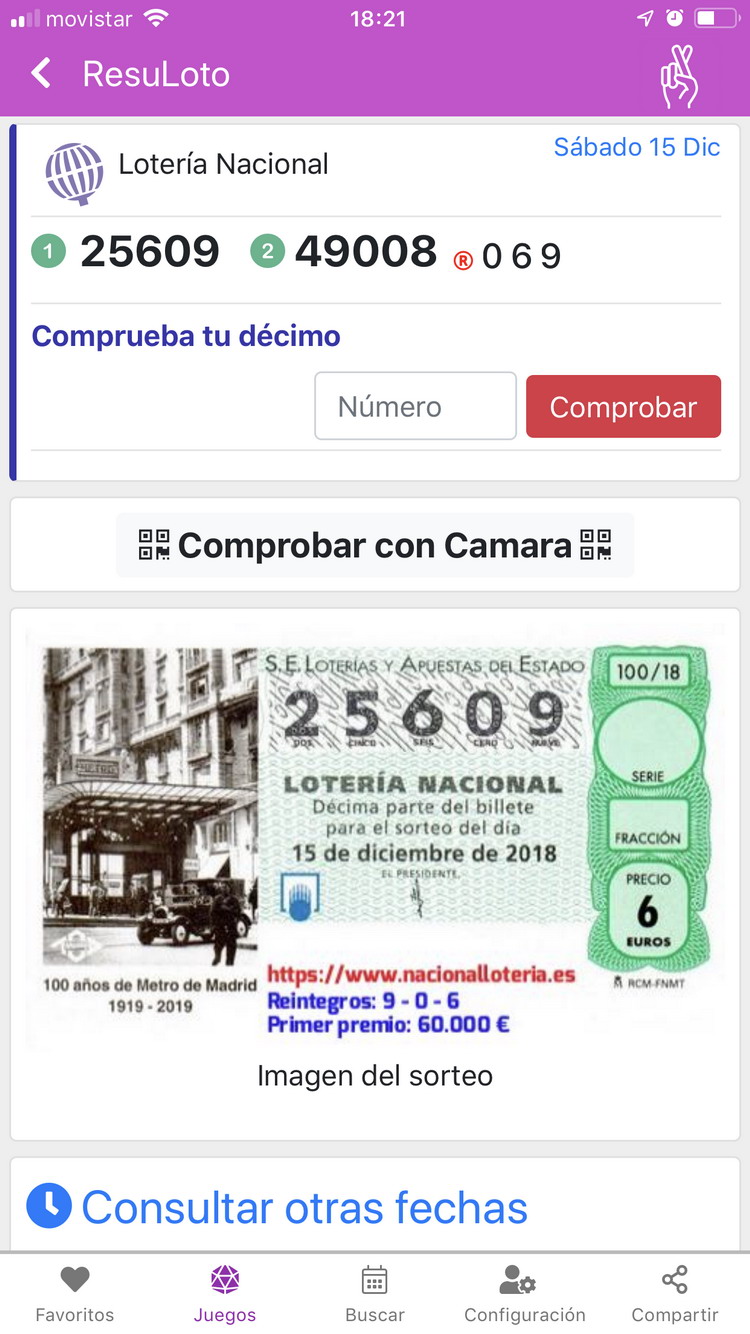Open Comprobar con Camara scanner
Viewport: 750px width, 1334px height.
(375, 545)
